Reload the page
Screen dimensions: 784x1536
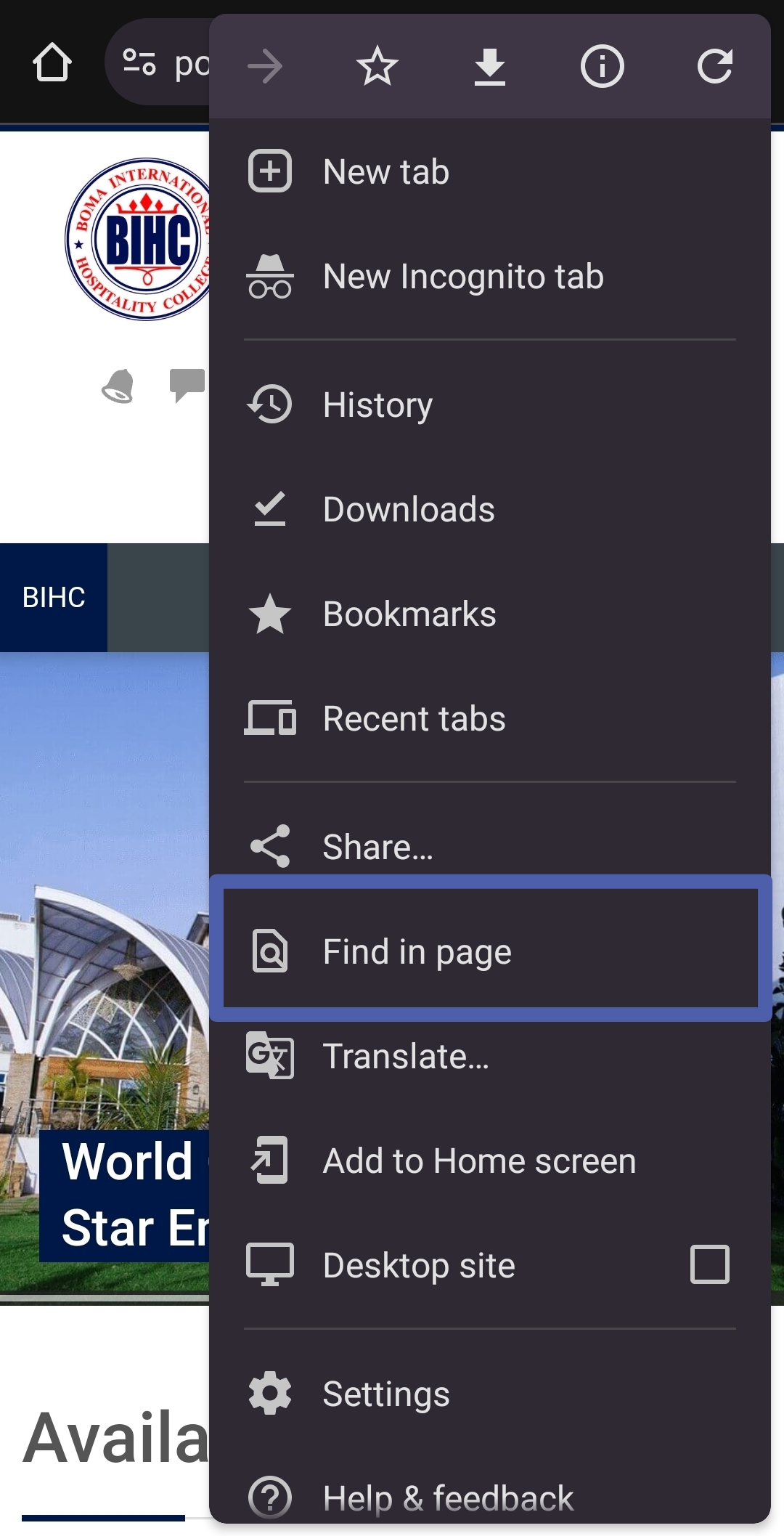tap(714, 67)
